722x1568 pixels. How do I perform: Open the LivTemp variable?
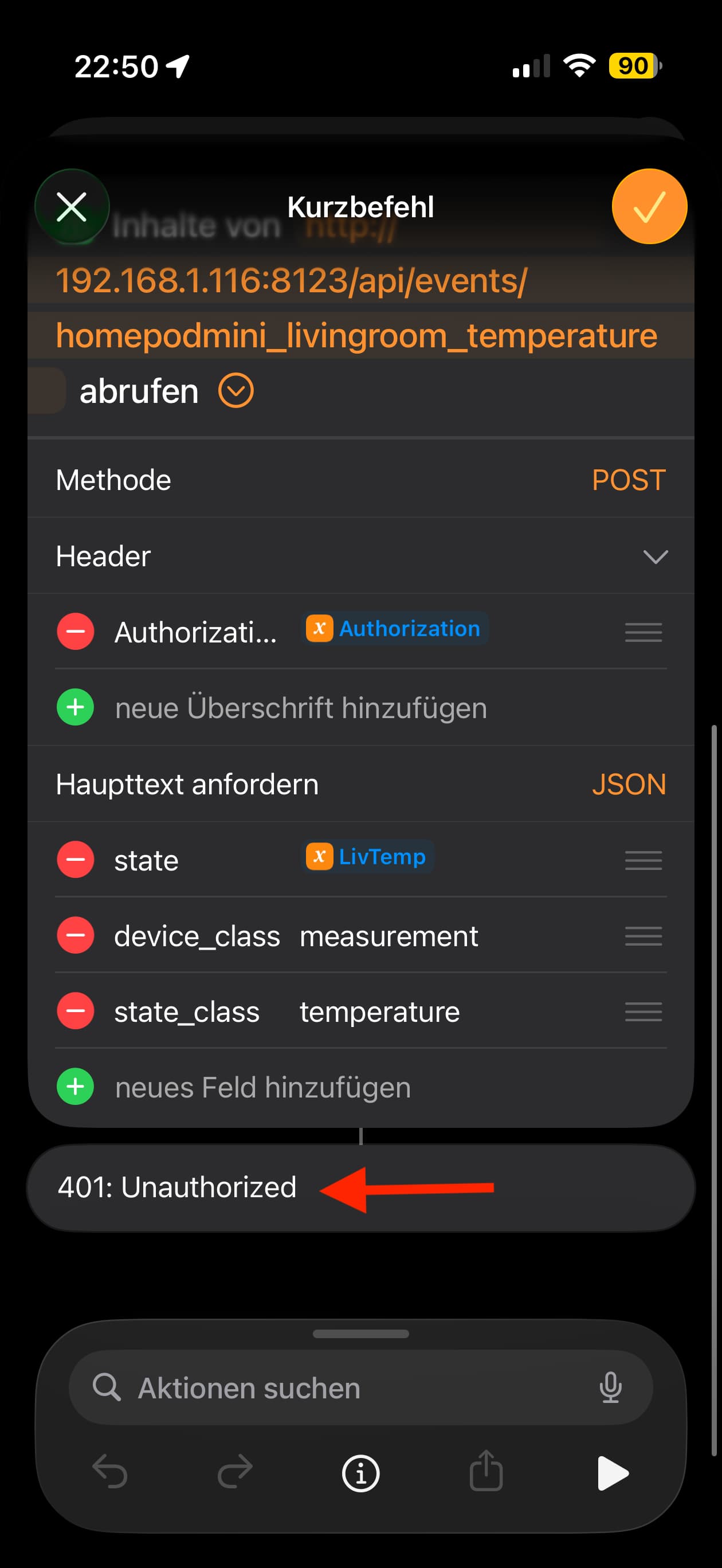click(x=367, y=857)
